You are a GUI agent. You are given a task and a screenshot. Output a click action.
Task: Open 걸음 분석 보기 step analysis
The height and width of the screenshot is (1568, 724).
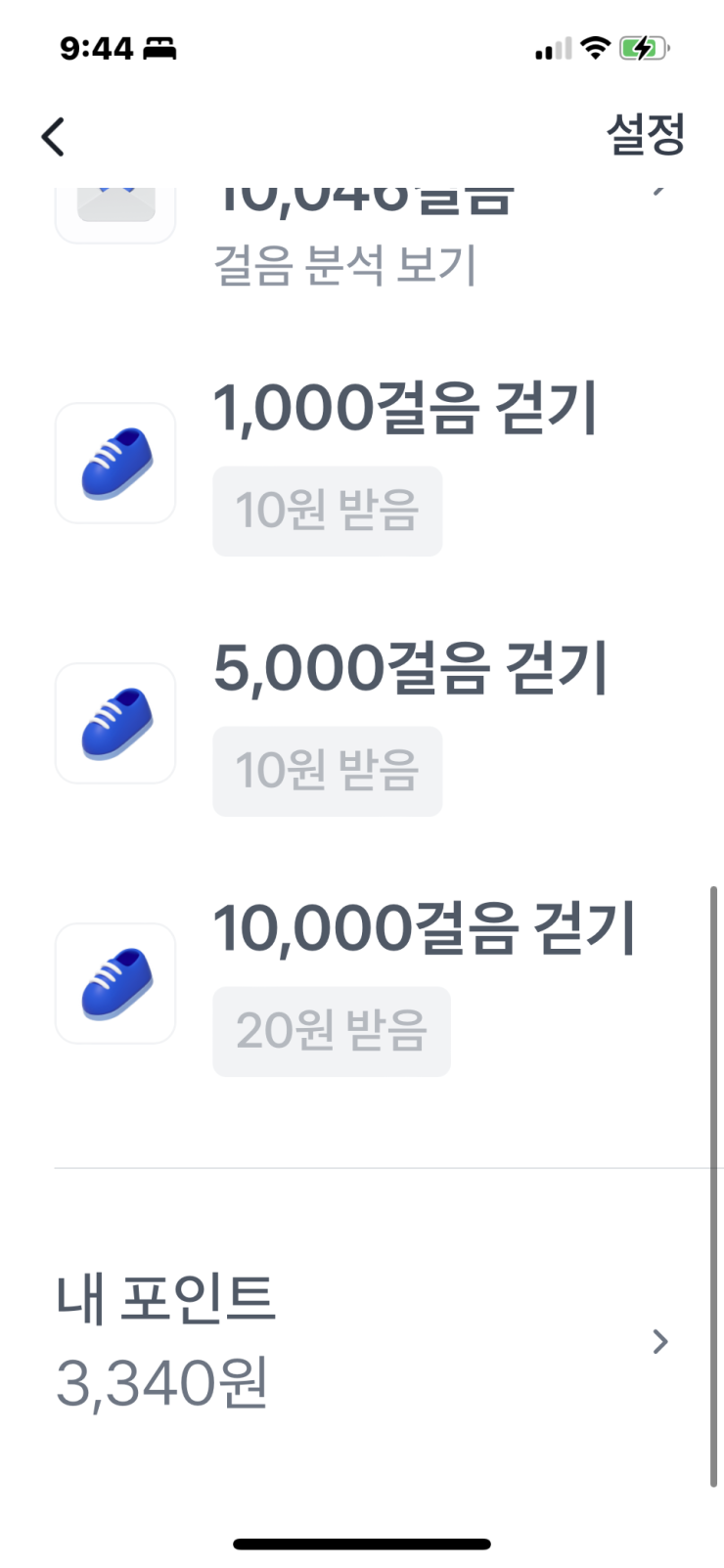click(x=345, y=266)
